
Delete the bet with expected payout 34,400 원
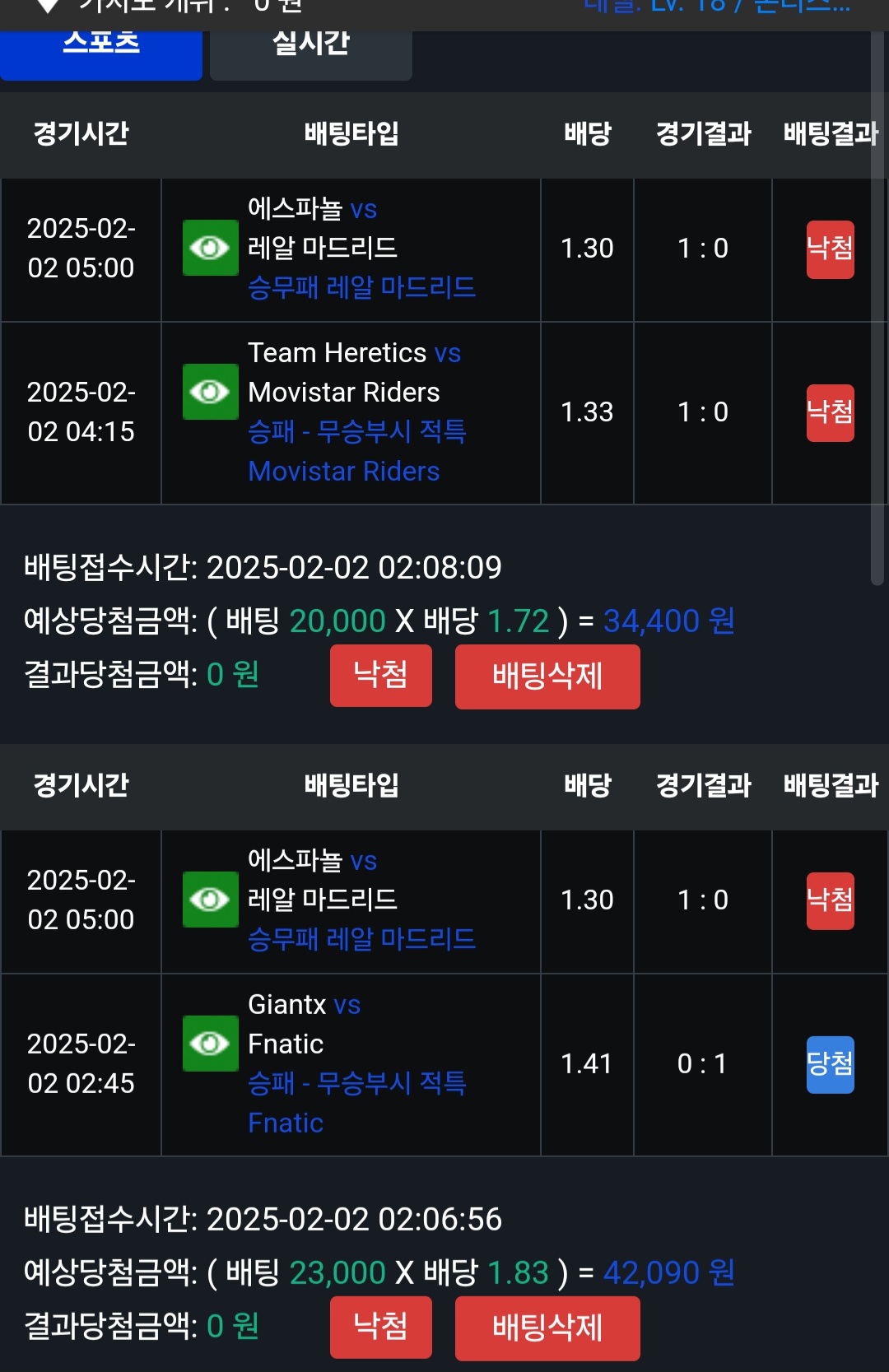click(x=547, y=677)
